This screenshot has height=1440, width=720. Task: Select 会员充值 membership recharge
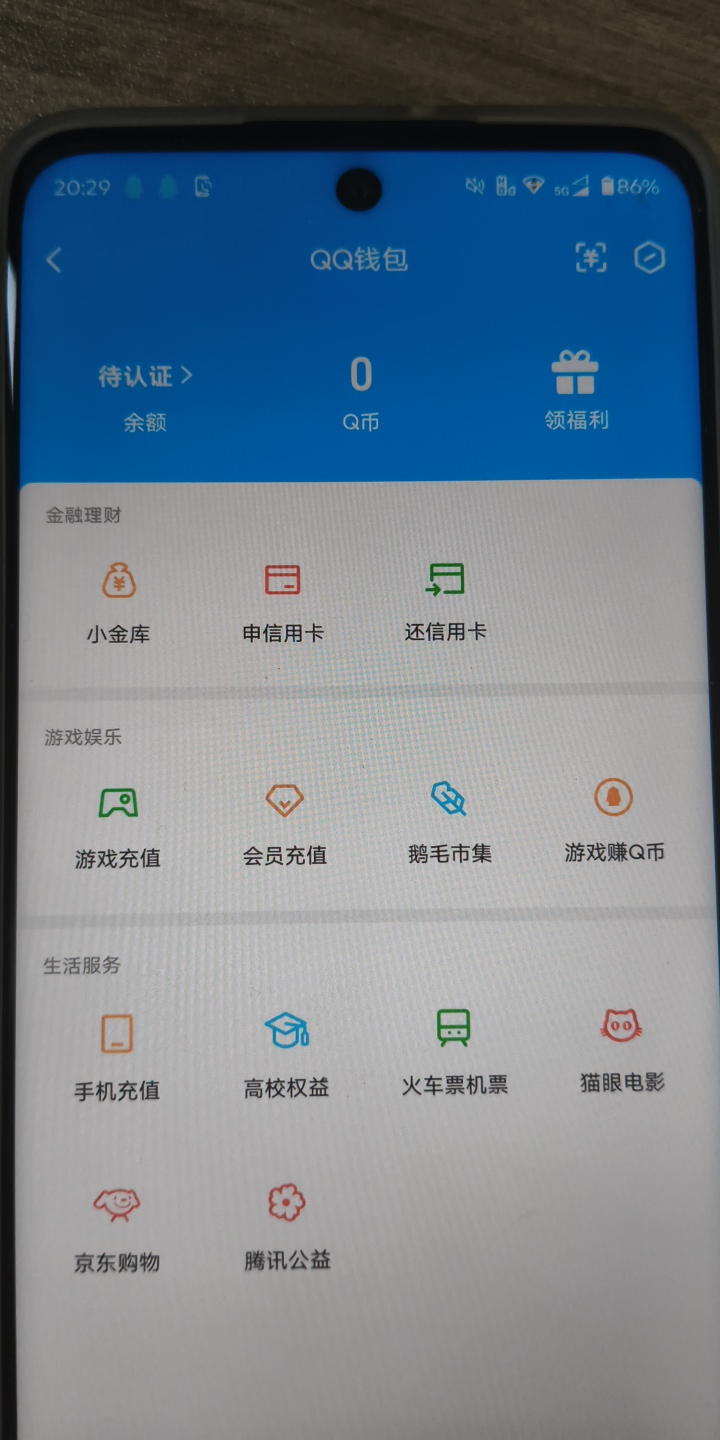pyautogui.click(x=283, y=824)
